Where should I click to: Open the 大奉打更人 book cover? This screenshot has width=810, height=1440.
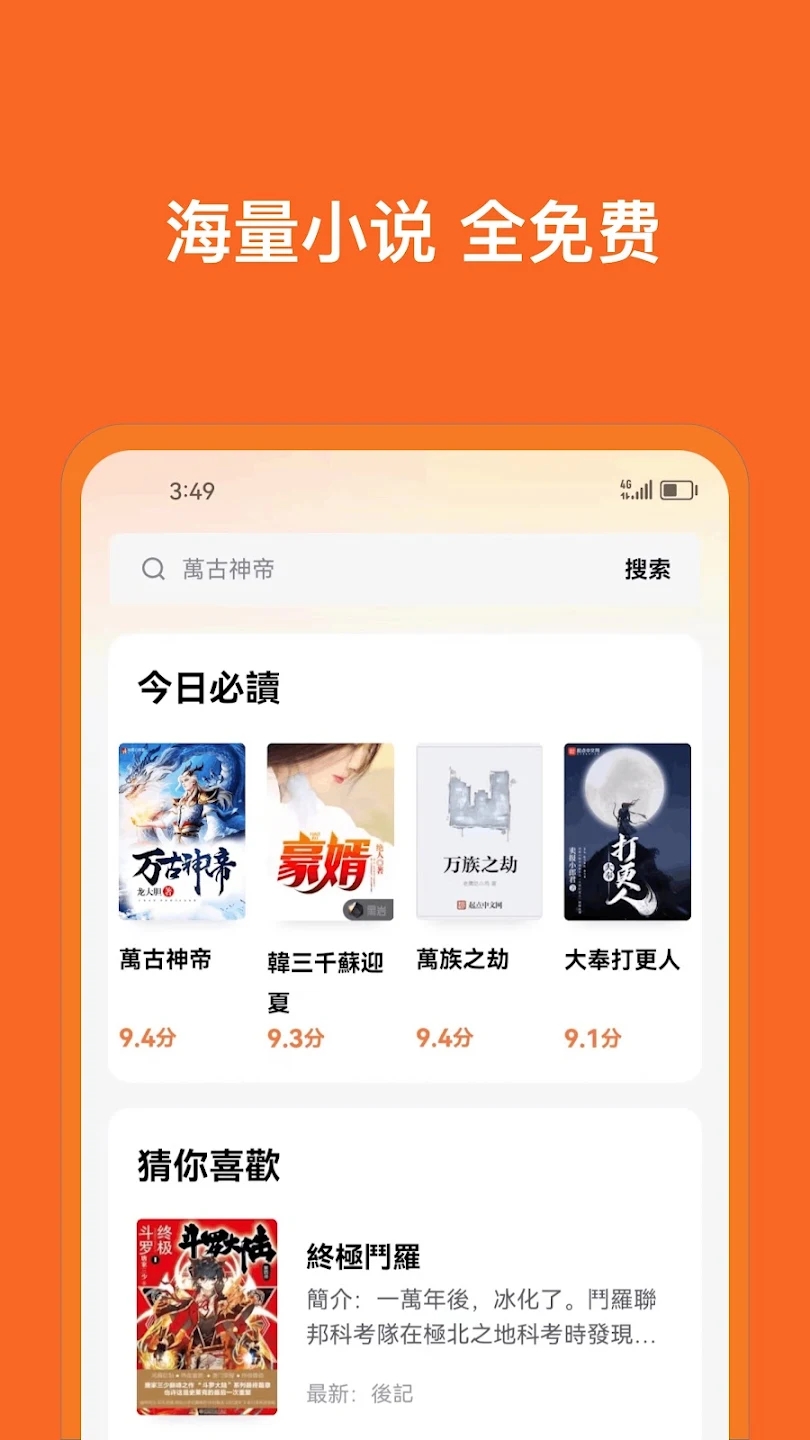[626, 832]
